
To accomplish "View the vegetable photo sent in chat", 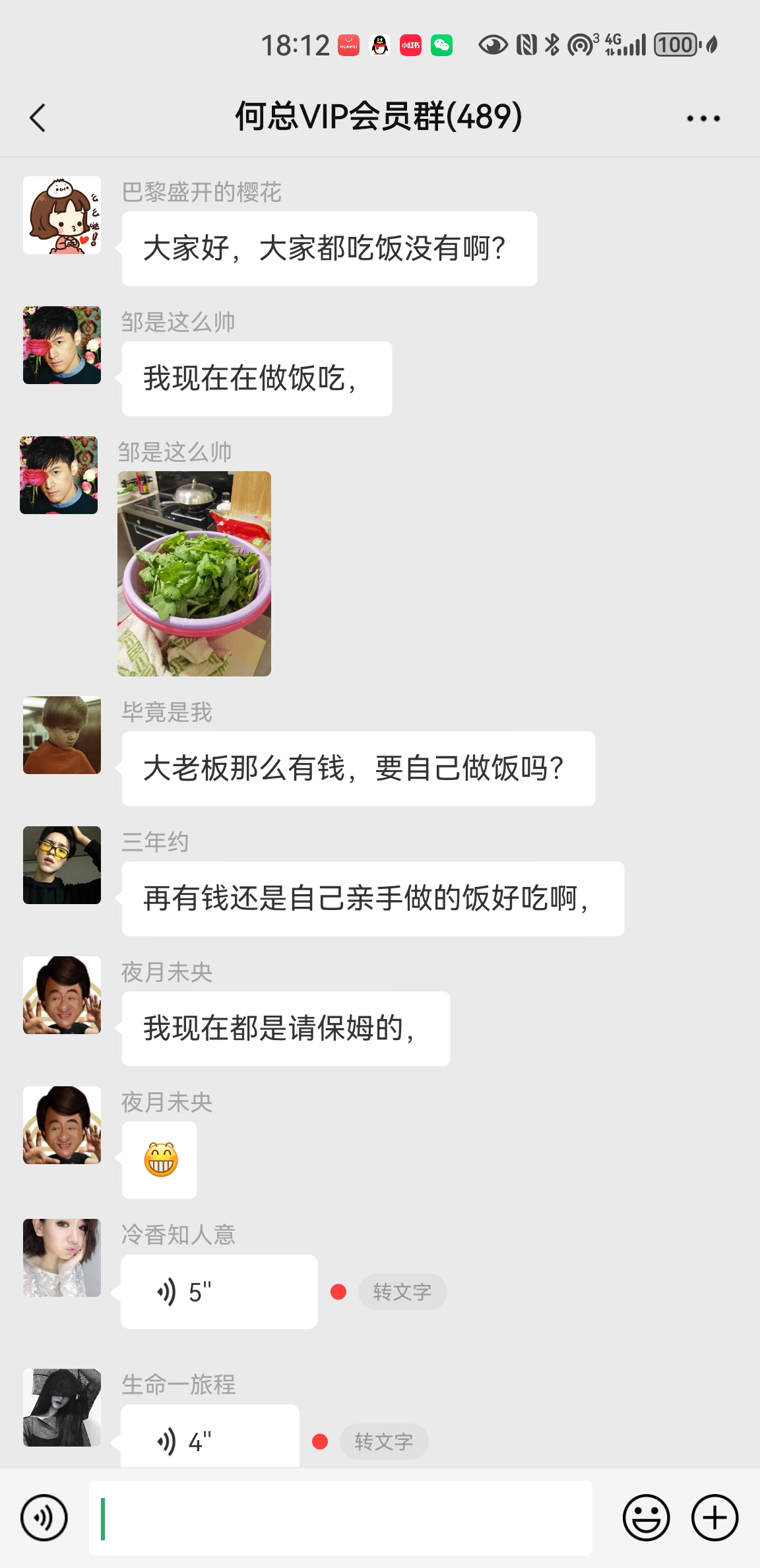I will click(194, 573).
